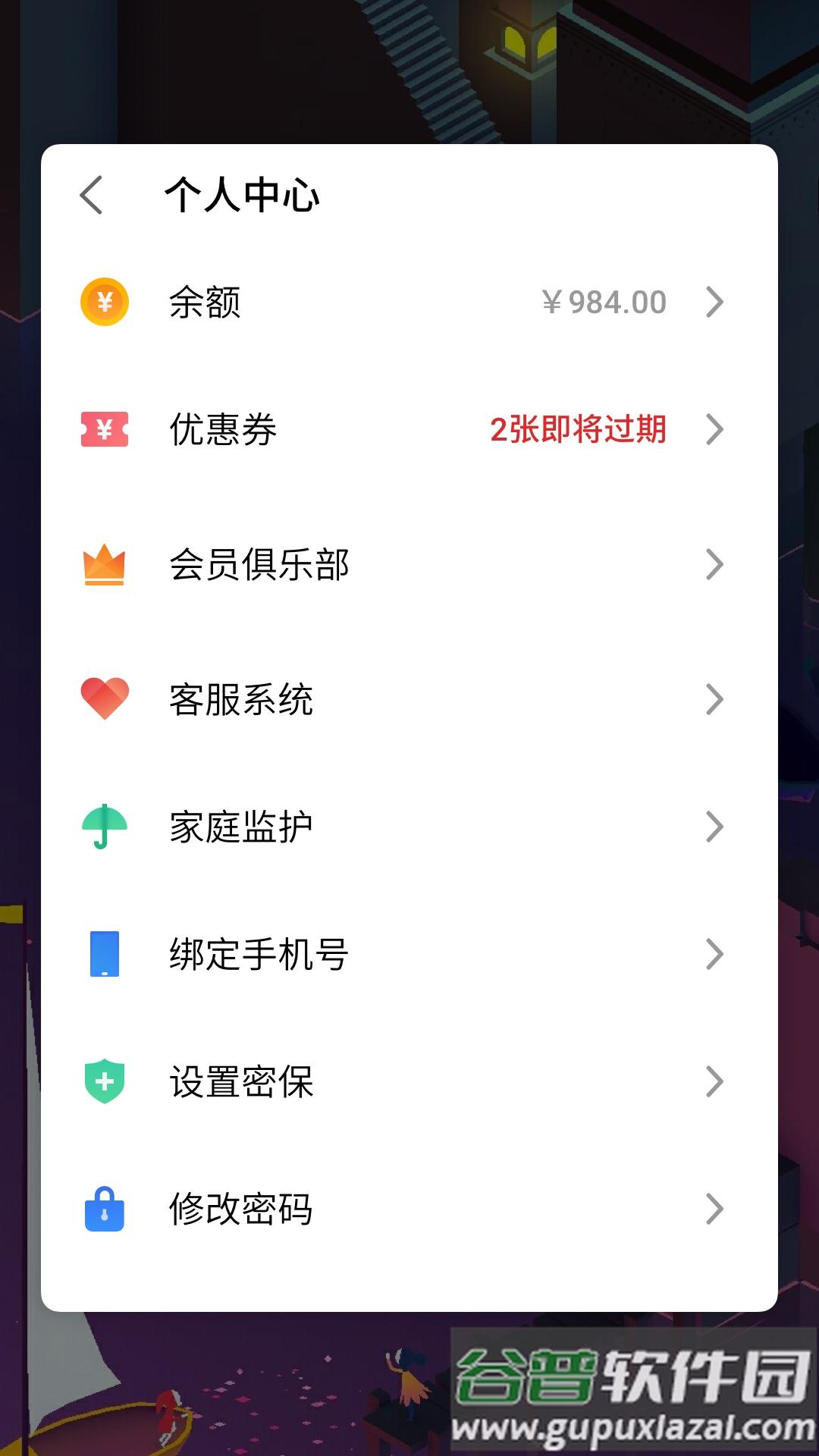Image resolution: width=819 pixels, height=1456 pixels.
Task: Click the back arrow on 个人中心
Action: 93,195
